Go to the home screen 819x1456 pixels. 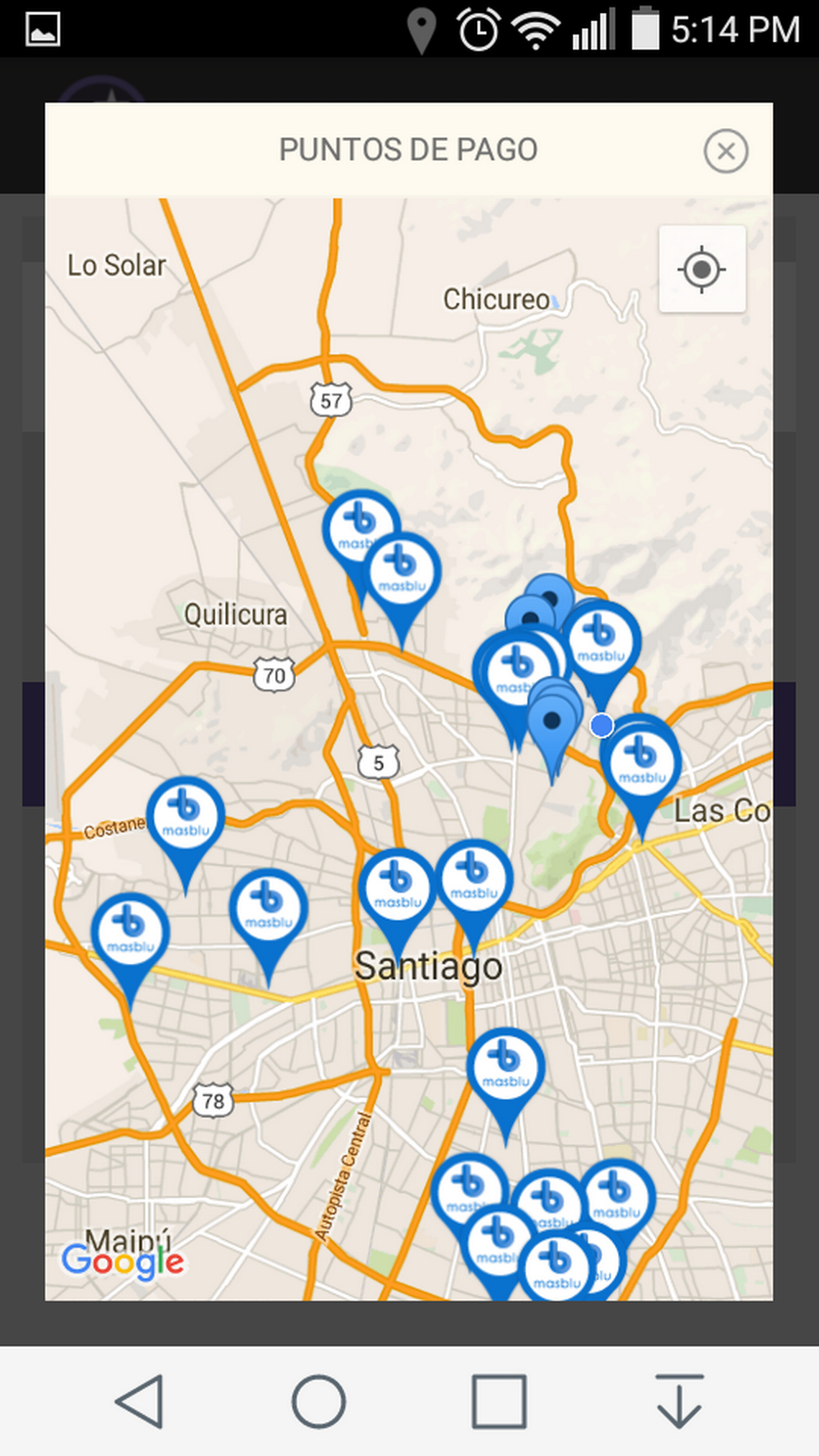(319, 1401)
